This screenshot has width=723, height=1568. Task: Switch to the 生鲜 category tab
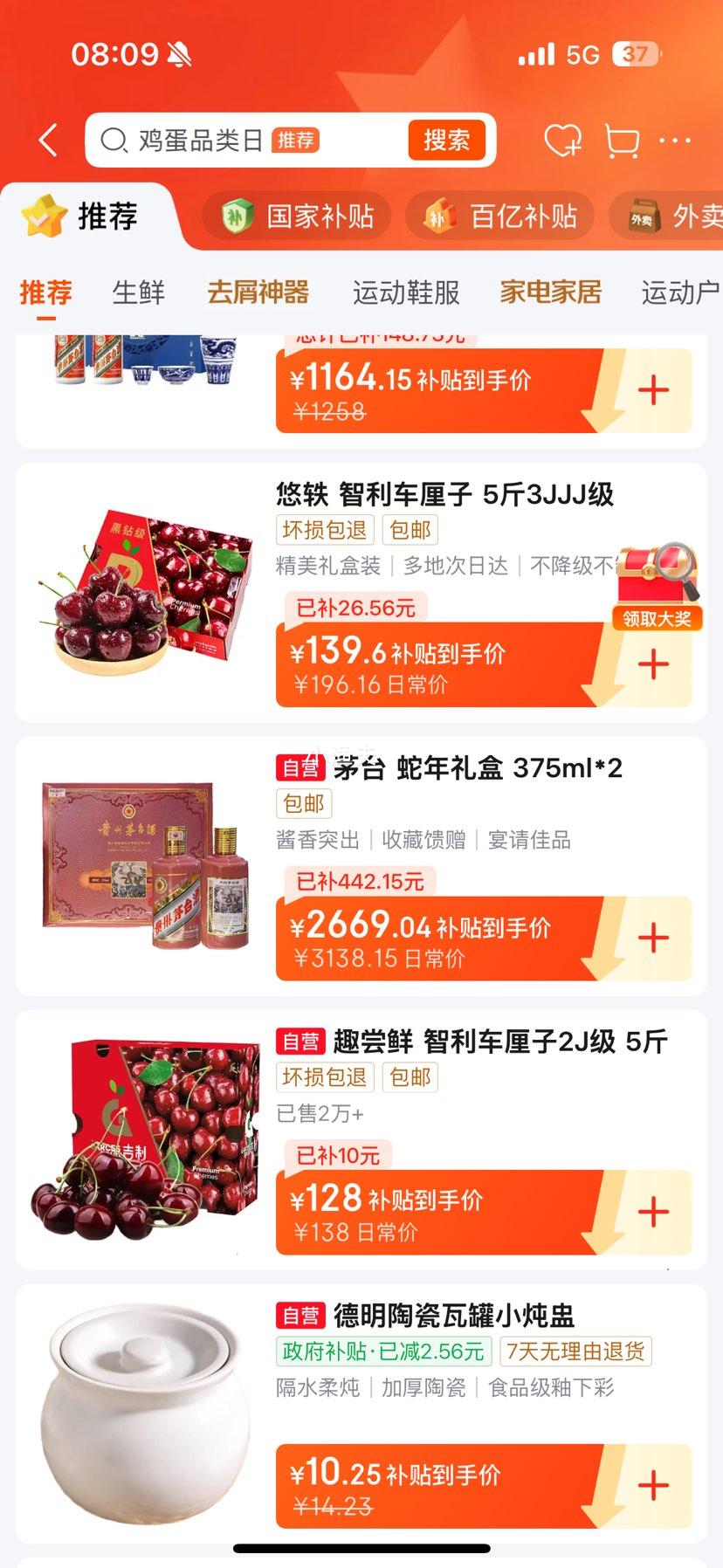[x=137, y=293]
